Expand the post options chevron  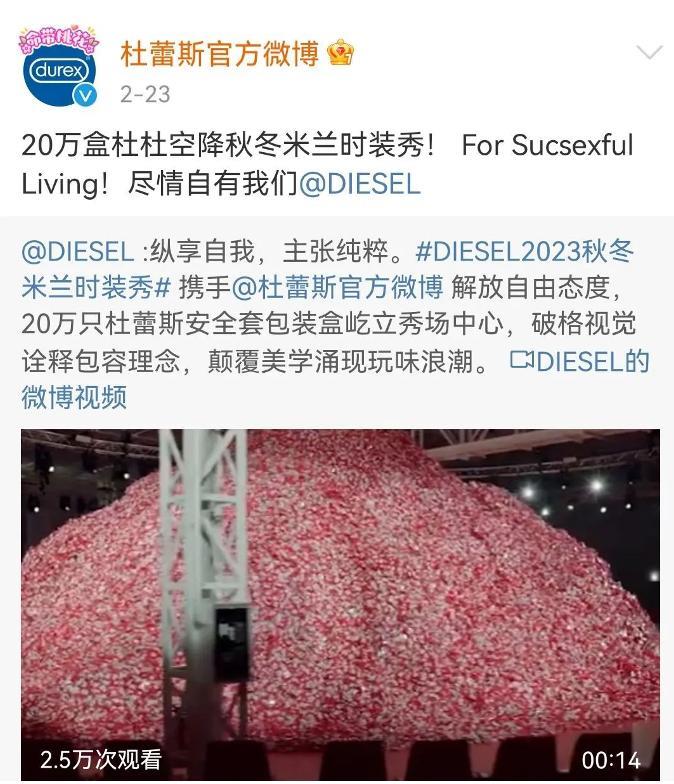[x=649, y=52]
